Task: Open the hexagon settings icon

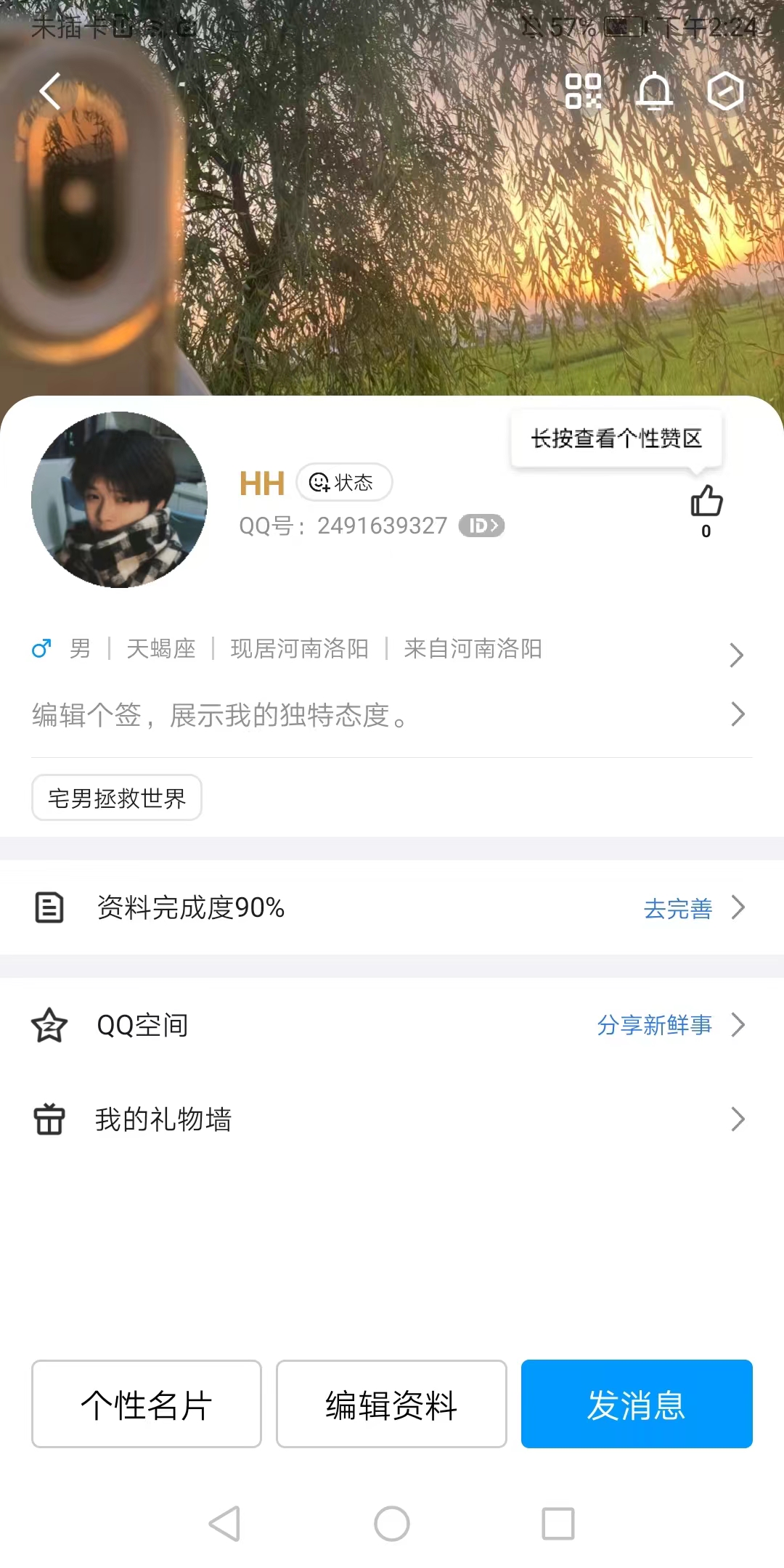Action: coord(726,91)
